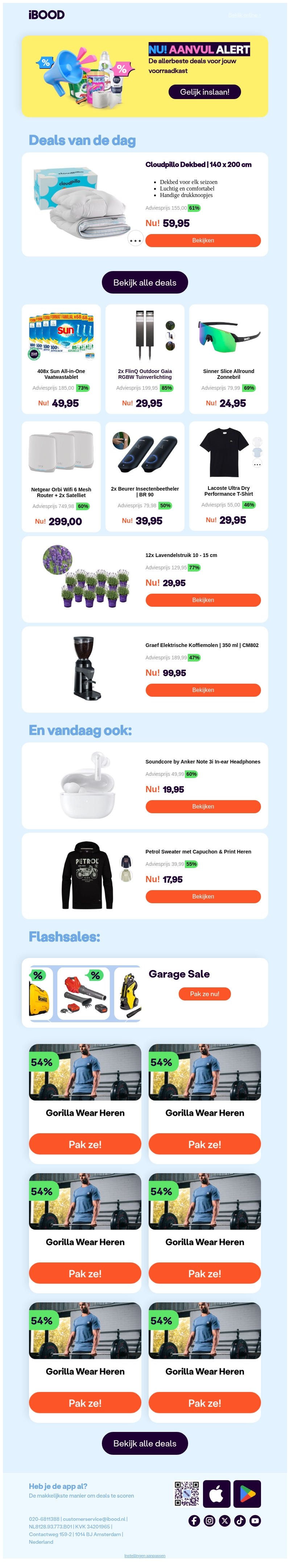
Task: Open iBOOD's Facebook page
Action: tap(194, 1520)
